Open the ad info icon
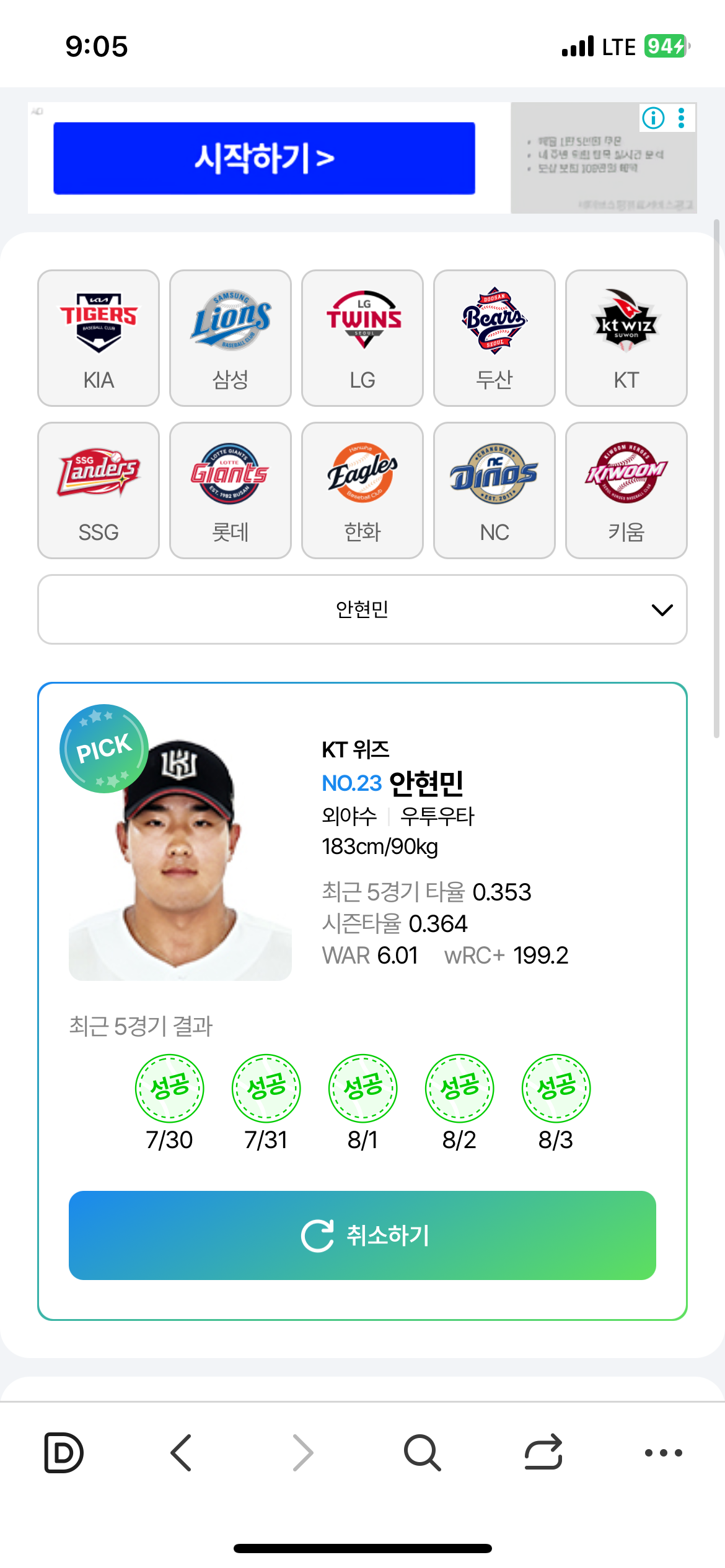725x1568 pixels. click(653, 118)
